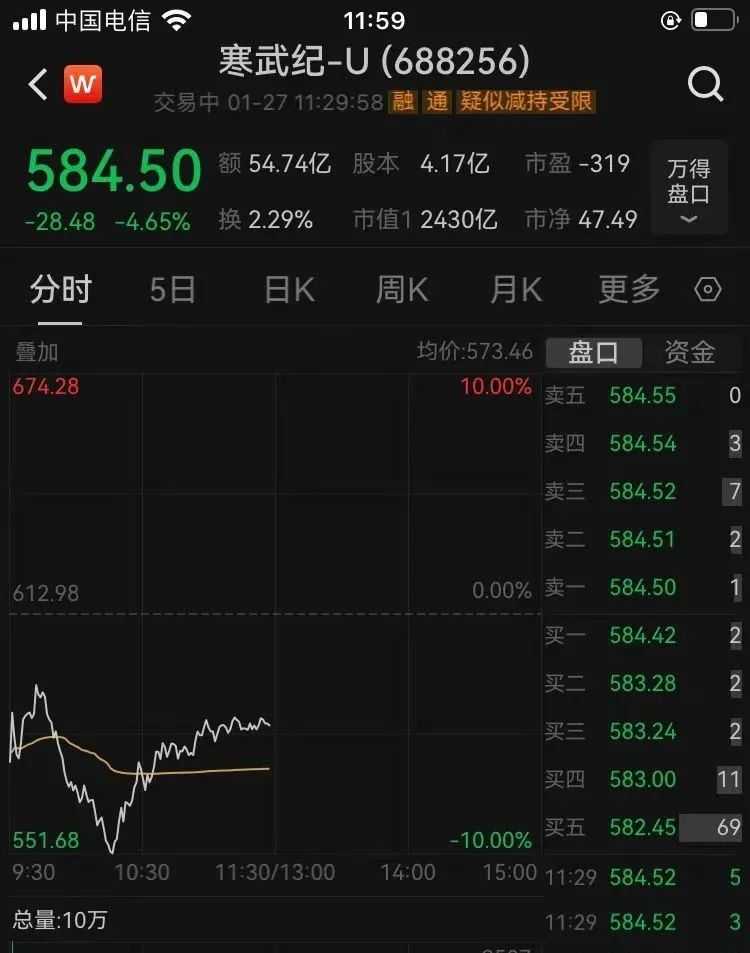Switch to the 5日 chart tab
Image resolution: width=750 pixels, height=953 pixels.
[x=172, y=290]
